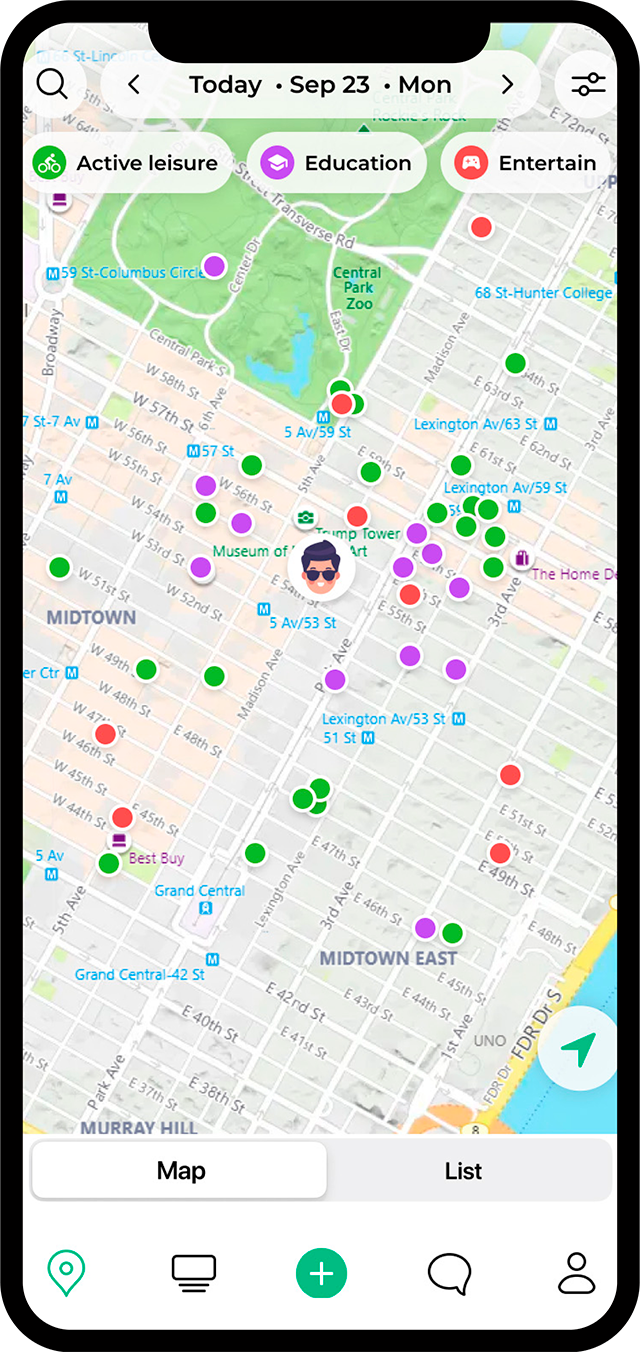Screen dimensions: 640x1352
Task: Open the monitor screen navigation tab
Action: [193, 1273]
